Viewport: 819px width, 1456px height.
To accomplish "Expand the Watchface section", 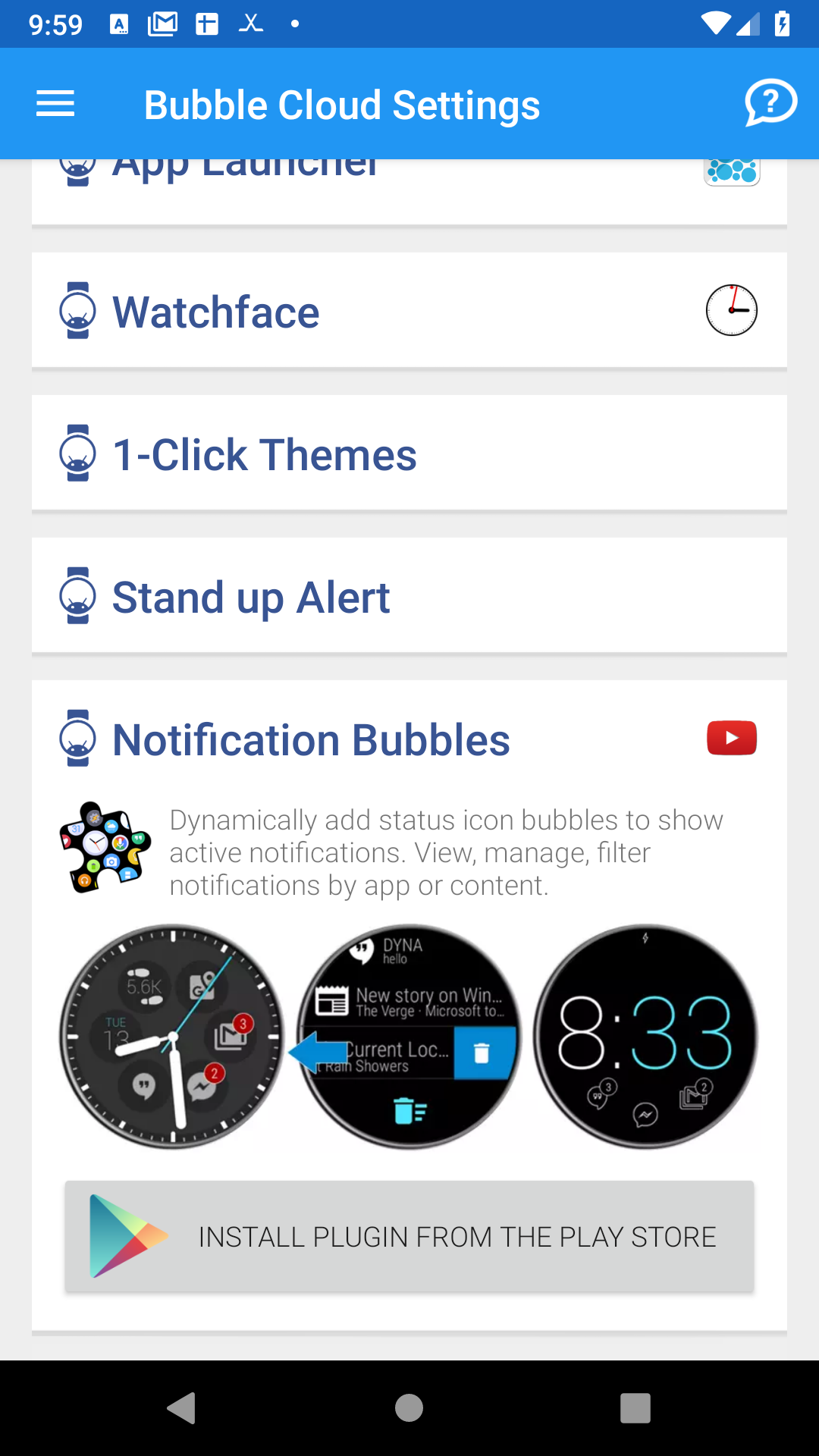I will tap(216, 312).
